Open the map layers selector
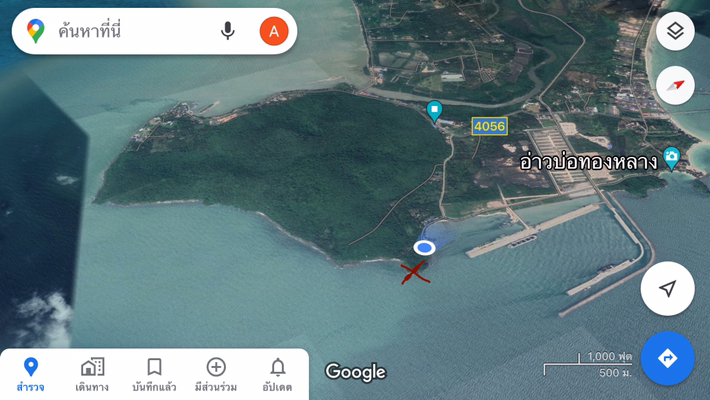This screenshot has height=400, width=710. tap(675, 31)
